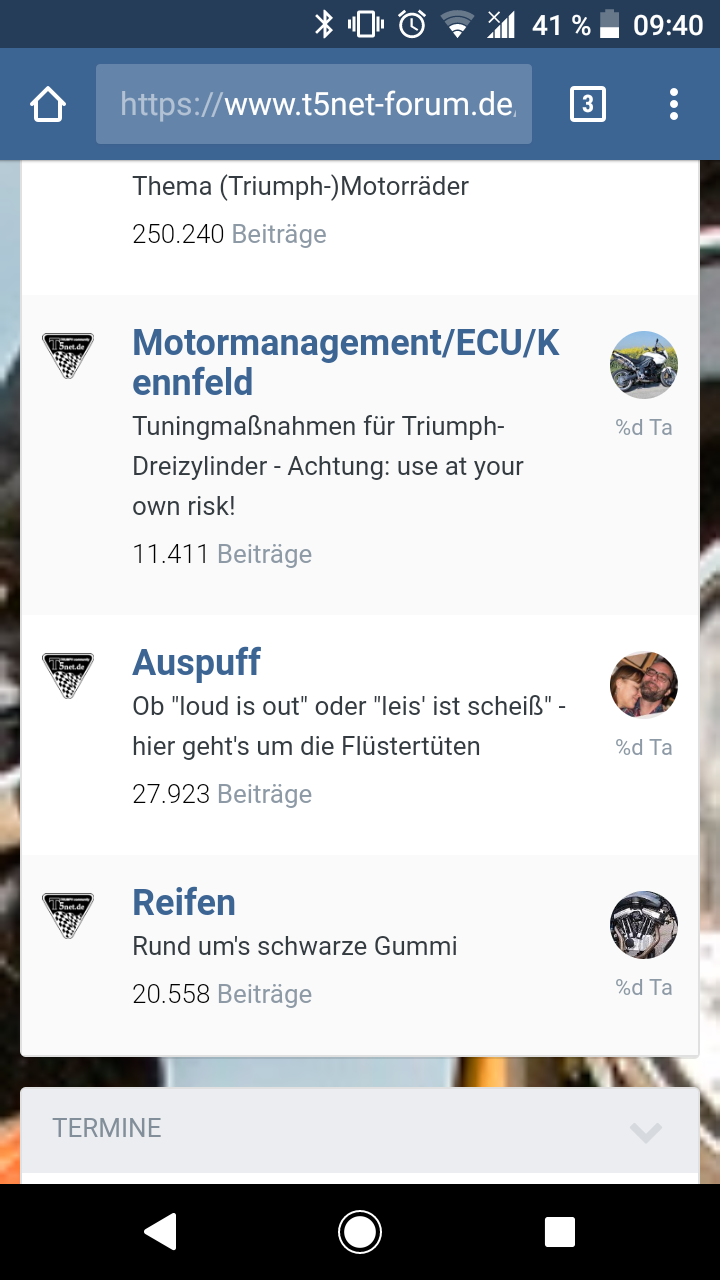The image size is (720, 1280).
Task: Open the tab switcher showing 3 tabs
Action: click(x=587, y=104)
